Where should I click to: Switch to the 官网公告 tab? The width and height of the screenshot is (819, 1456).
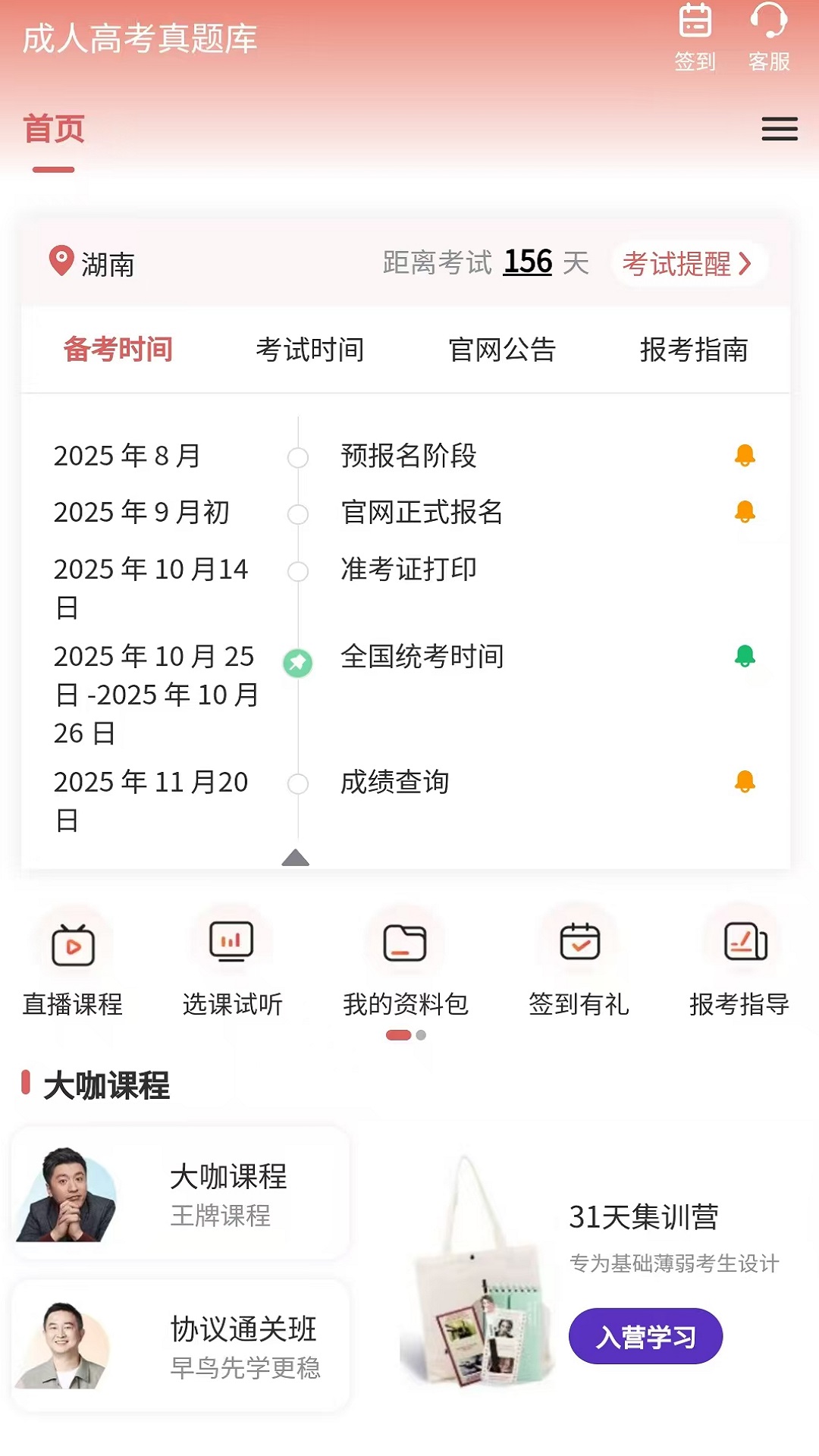(x=502, y=350)
